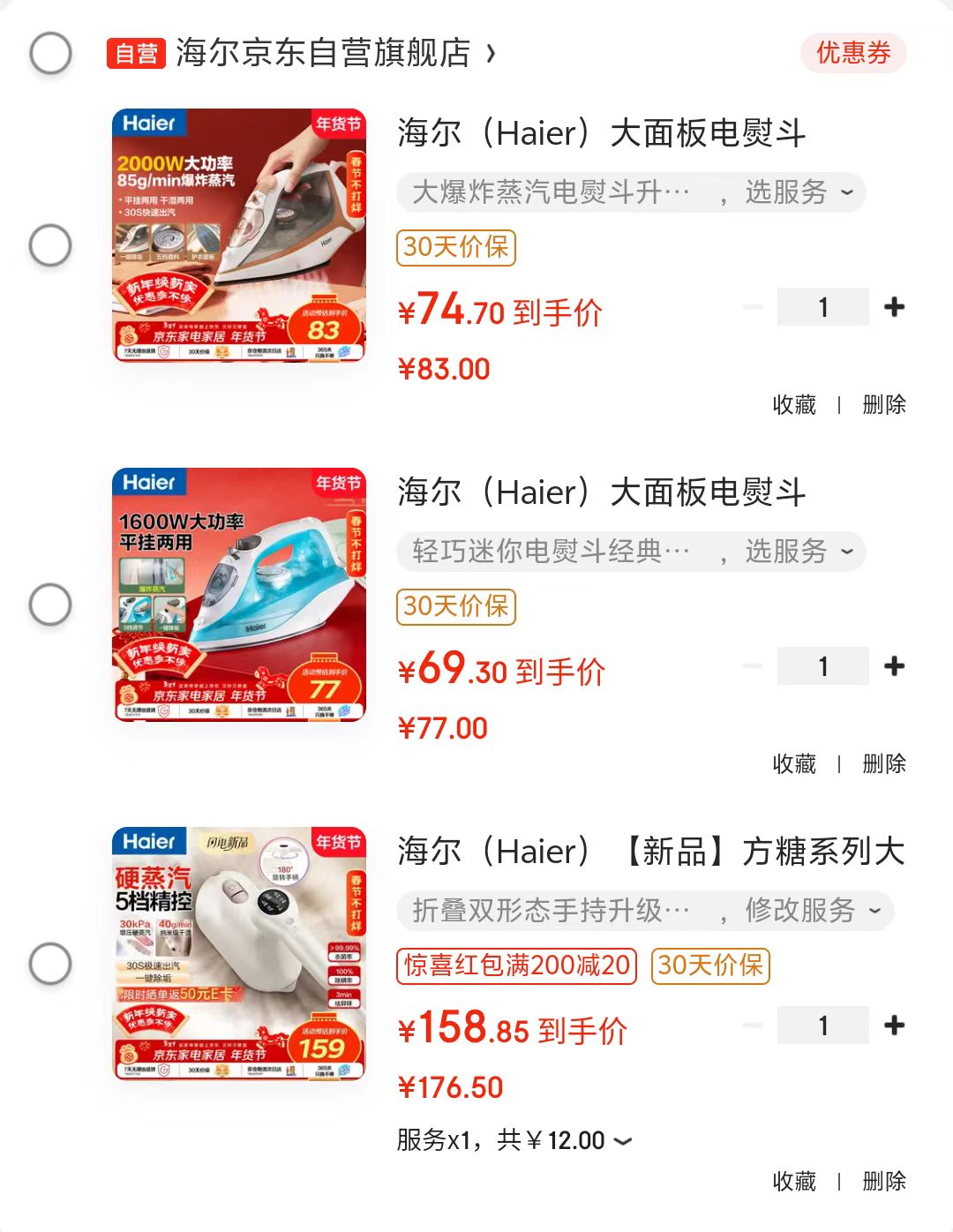Delete the ¥69.30 iron from cart
Image resolution: width=953 pixels, height=1232 pixels.
click(x=883, y=763)
